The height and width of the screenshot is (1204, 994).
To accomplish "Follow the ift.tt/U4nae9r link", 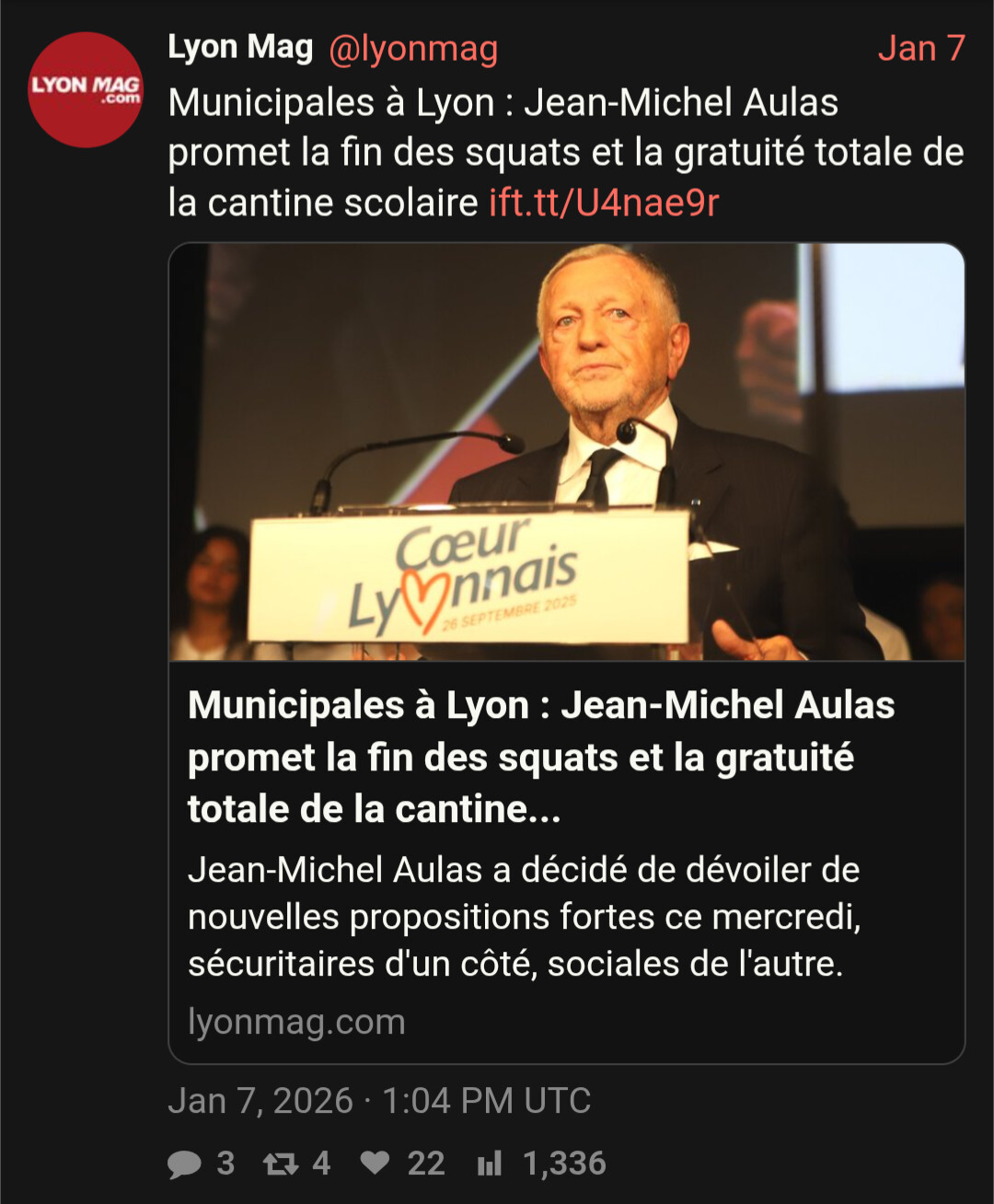I will [604, 203].
